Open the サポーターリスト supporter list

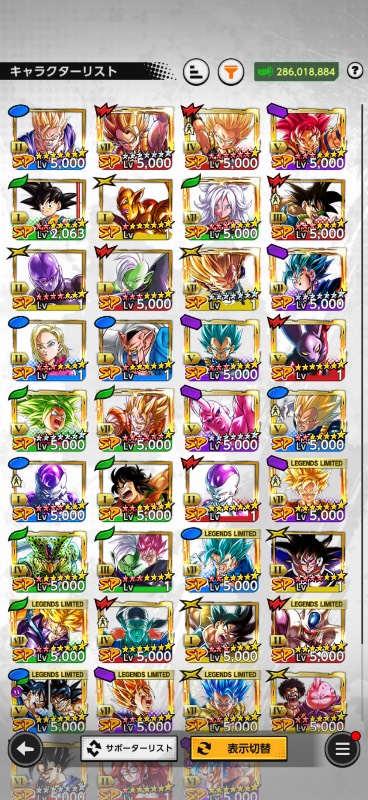point(129,748)
